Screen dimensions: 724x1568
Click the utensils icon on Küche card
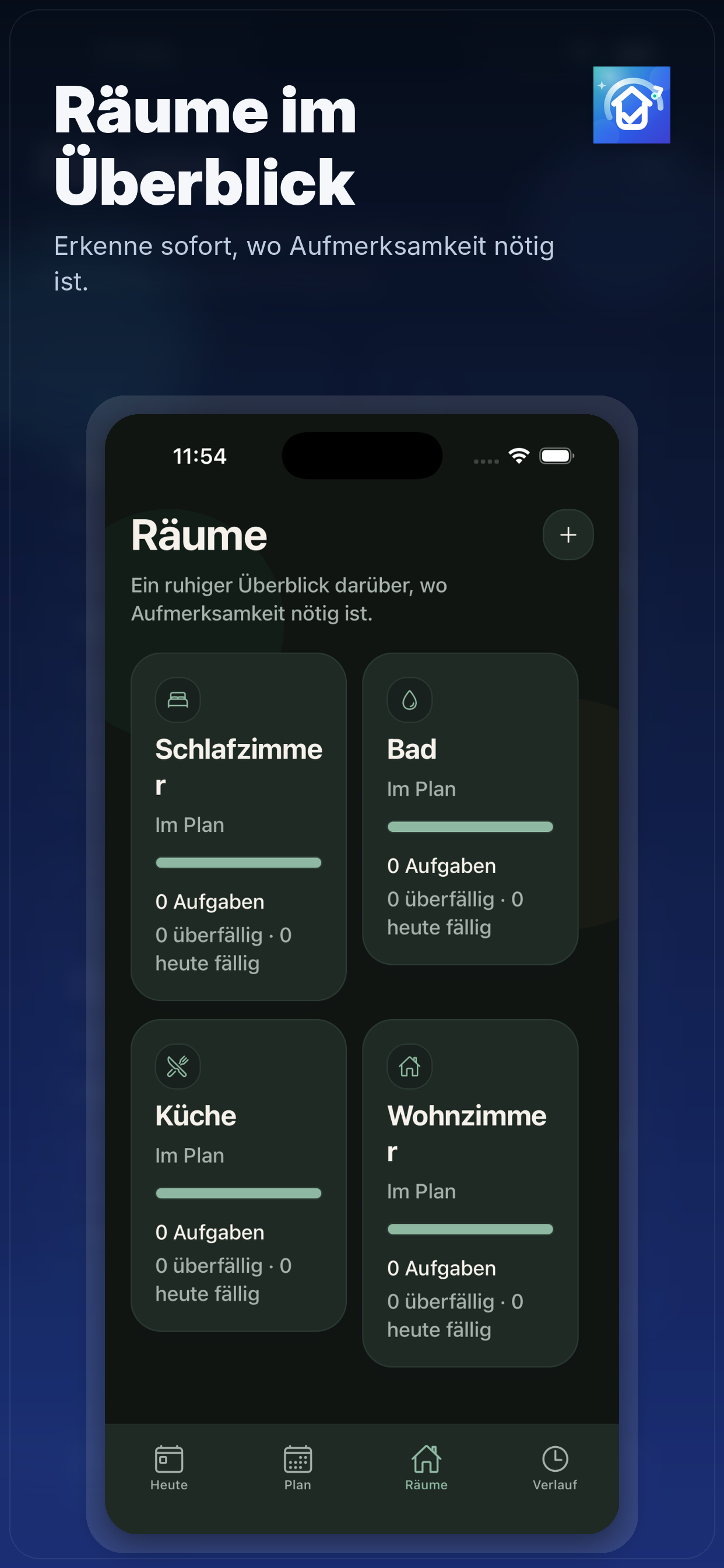178,1066
